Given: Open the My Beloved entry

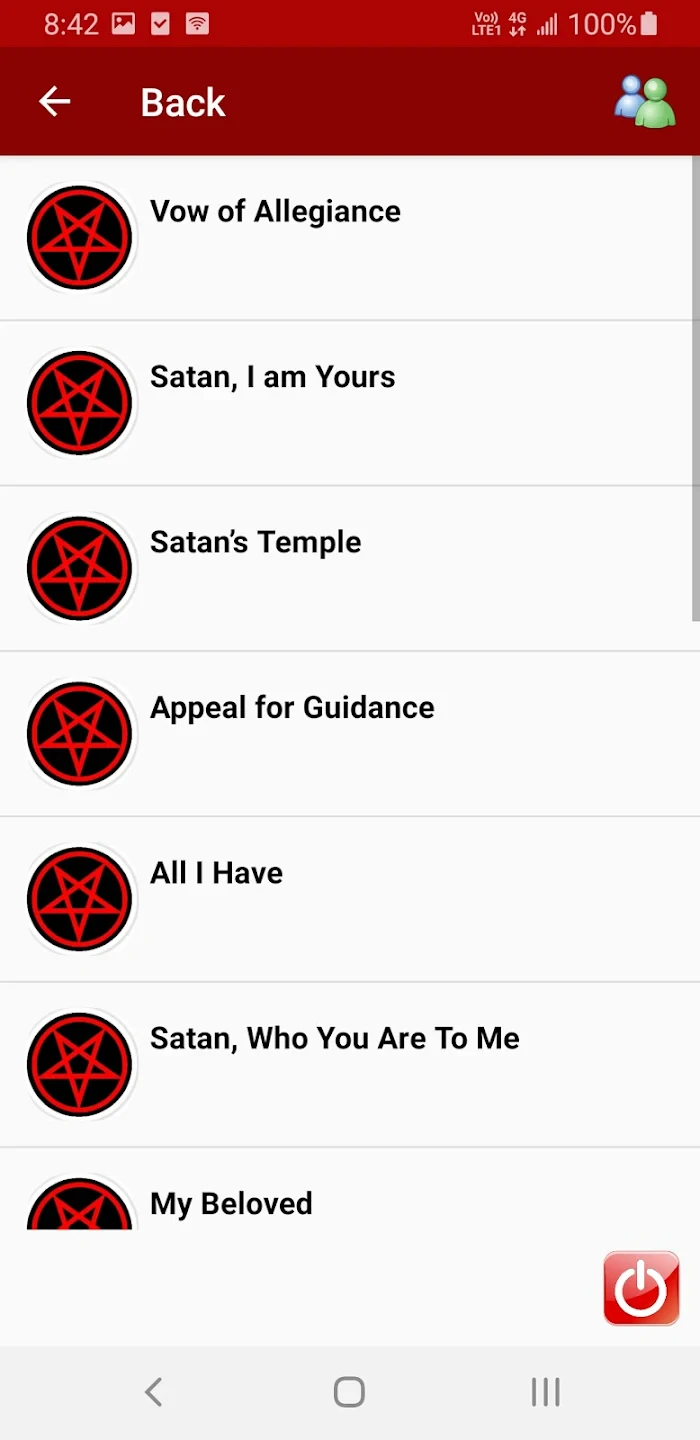Looking at the screenshot, I should coord(231,1203).
